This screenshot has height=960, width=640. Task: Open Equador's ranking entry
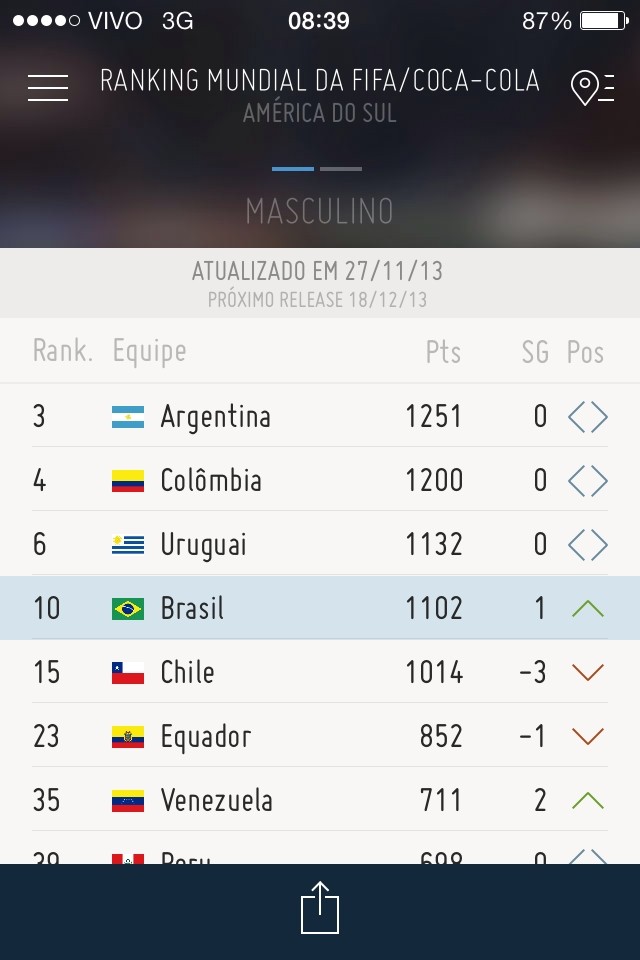click(x=320, y=736)
